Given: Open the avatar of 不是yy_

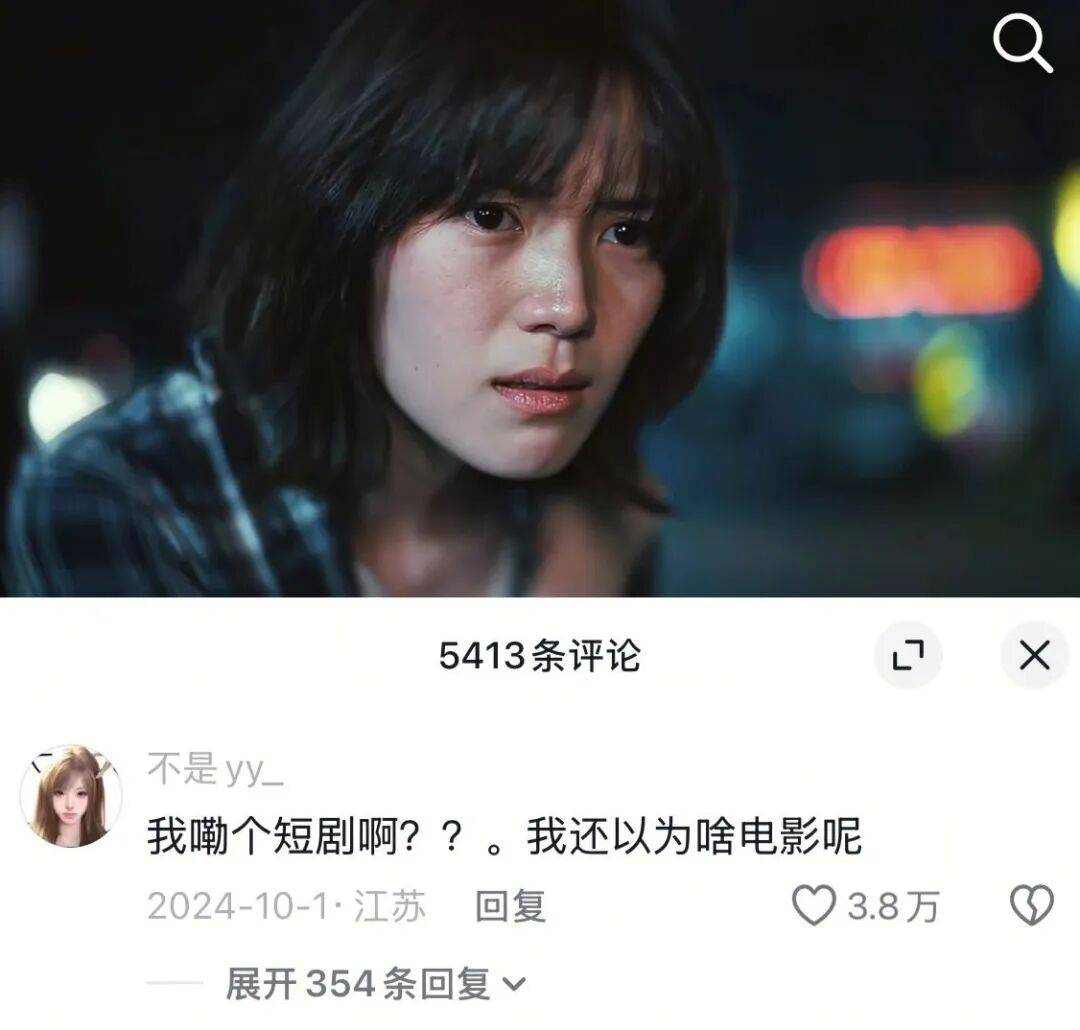Looking at the screenshot, I should pyautogui.click(x=71, y=795).
